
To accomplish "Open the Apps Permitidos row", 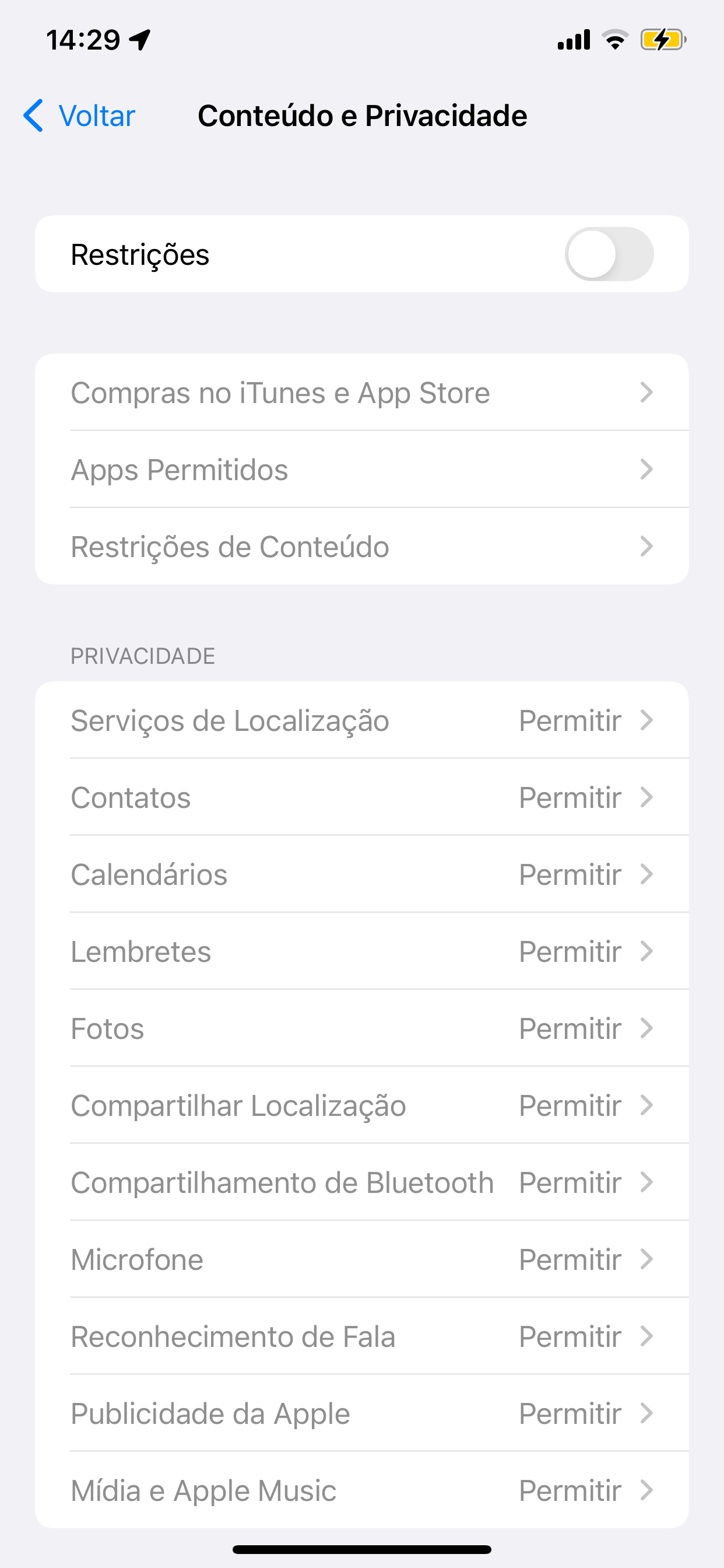I will tap(362, 470).
